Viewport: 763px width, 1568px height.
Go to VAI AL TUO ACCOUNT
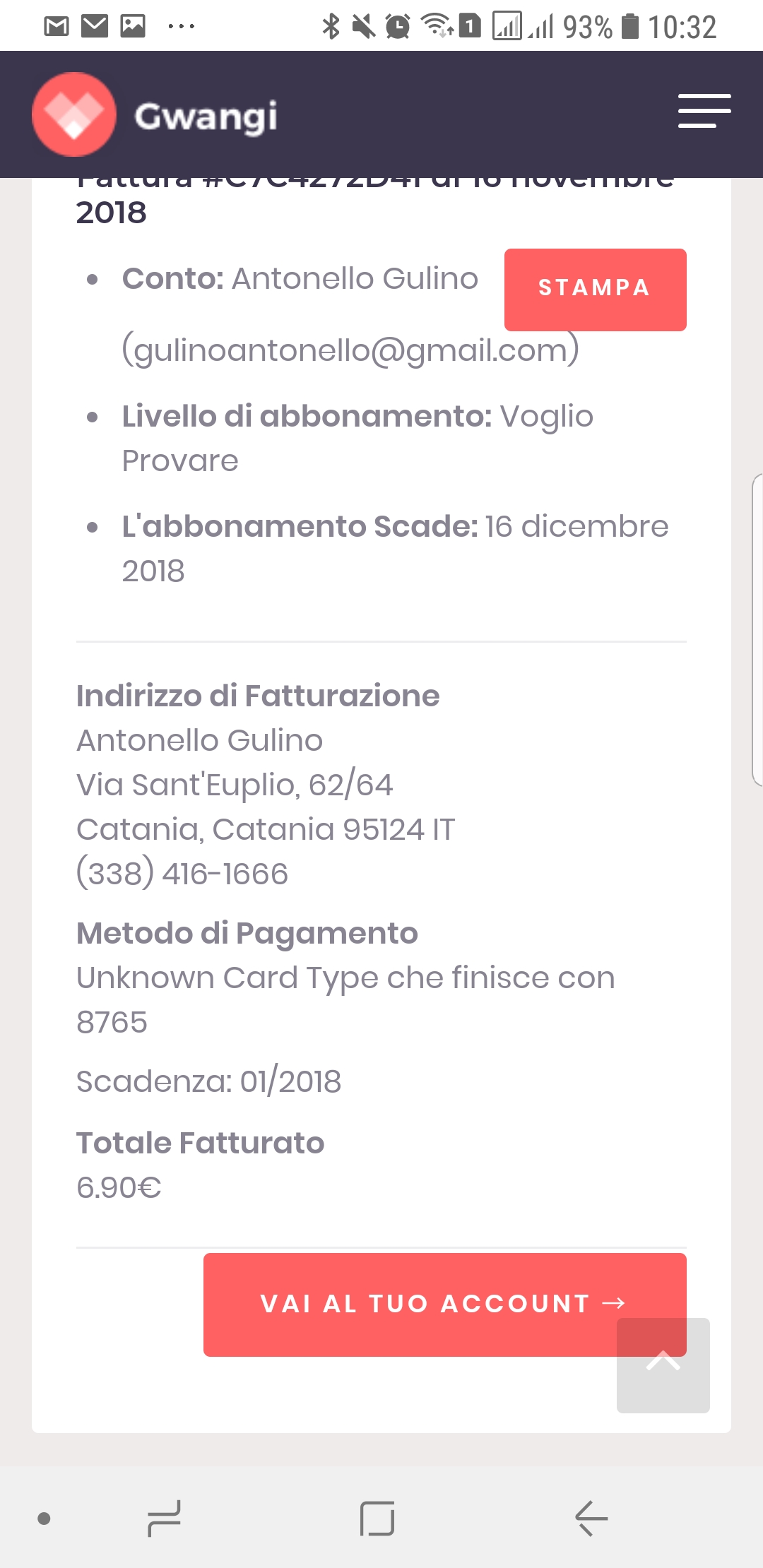(445, 1305)
